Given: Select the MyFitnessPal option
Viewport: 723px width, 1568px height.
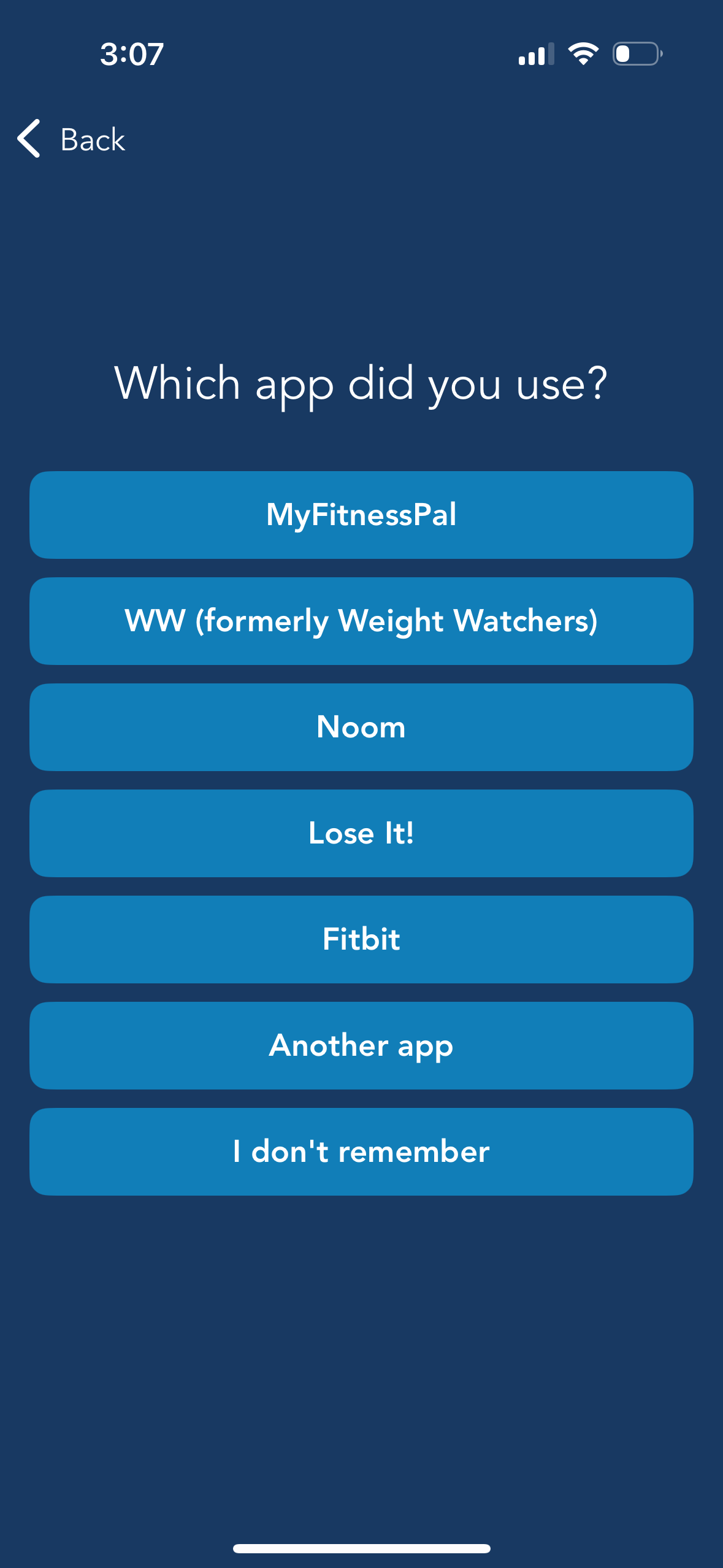Looking at the screenshot, I should tap(361, 515).
